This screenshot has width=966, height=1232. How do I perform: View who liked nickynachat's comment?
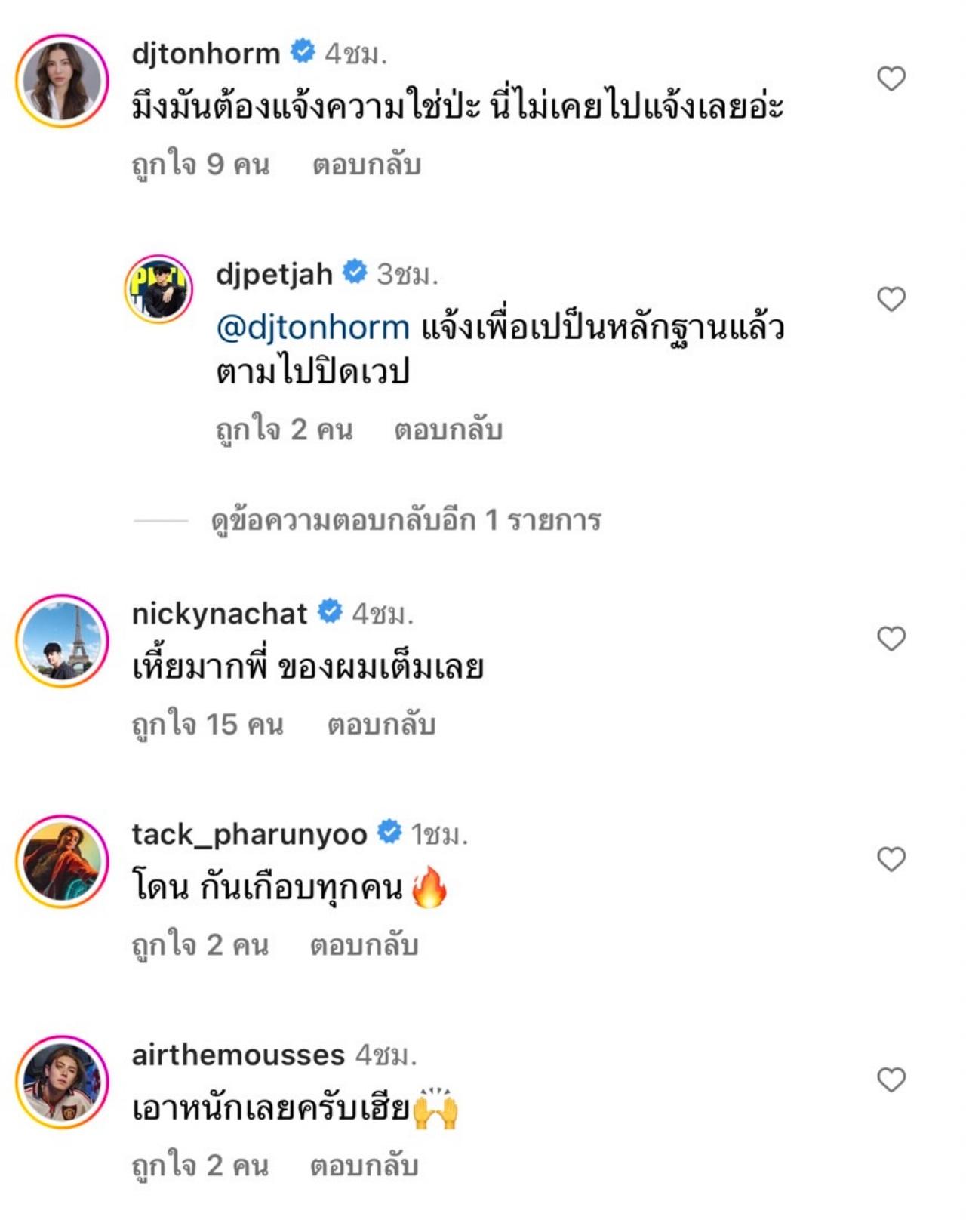pos(207,725)
